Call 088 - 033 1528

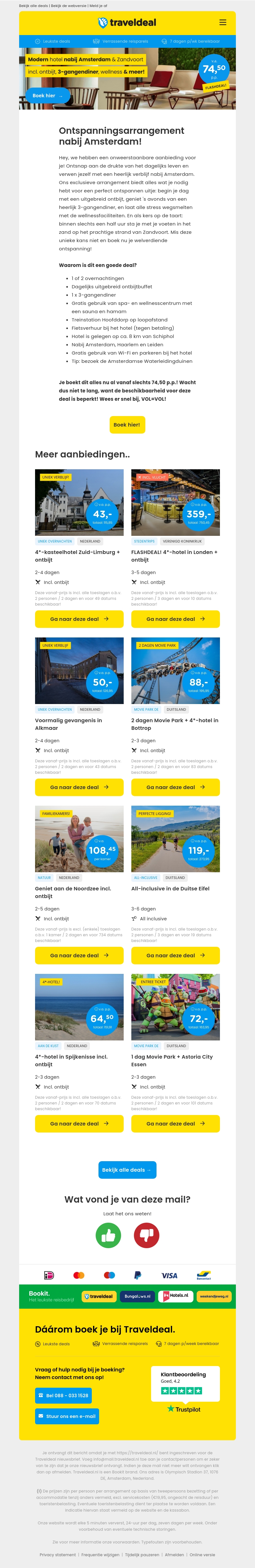click(63, 1378)
